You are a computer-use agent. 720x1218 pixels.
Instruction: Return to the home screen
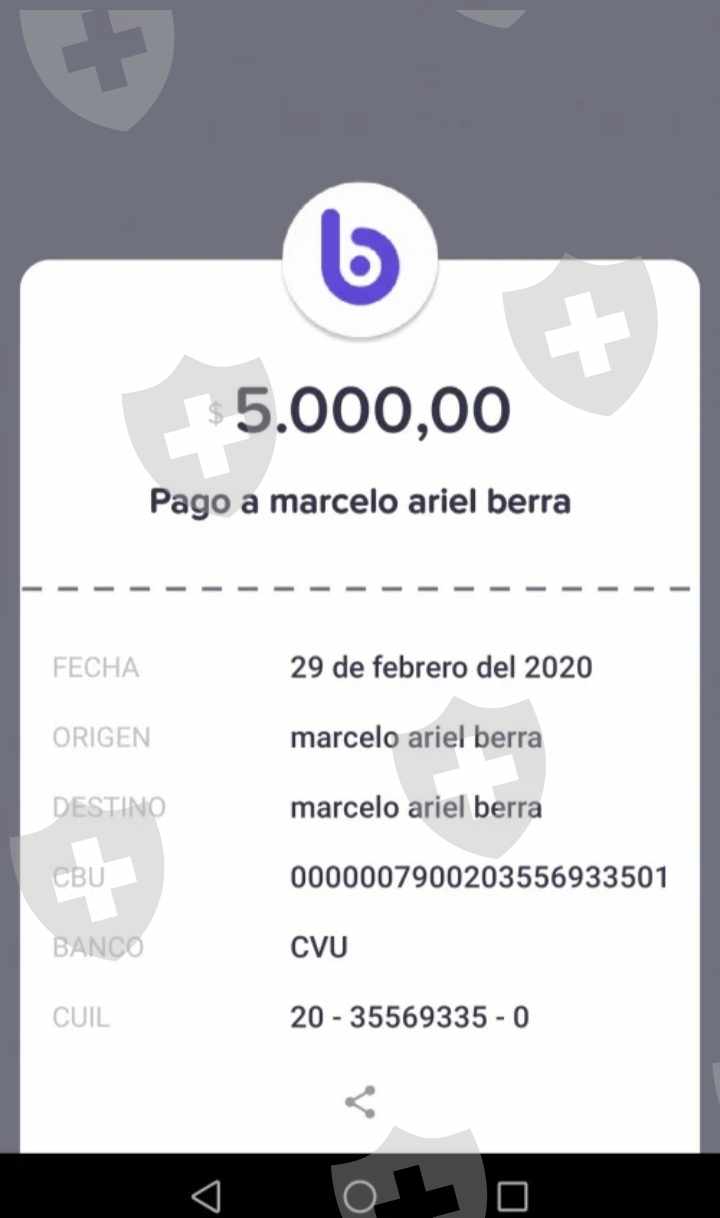tap(359, 1195)
